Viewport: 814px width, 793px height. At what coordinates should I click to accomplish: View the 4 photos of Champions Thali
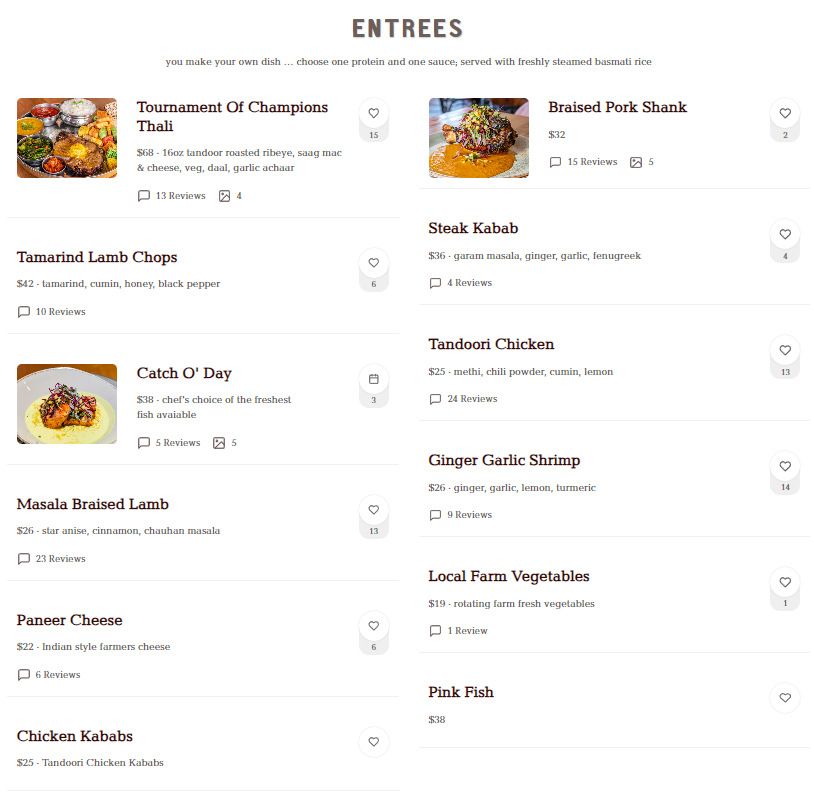pos(230,196)
